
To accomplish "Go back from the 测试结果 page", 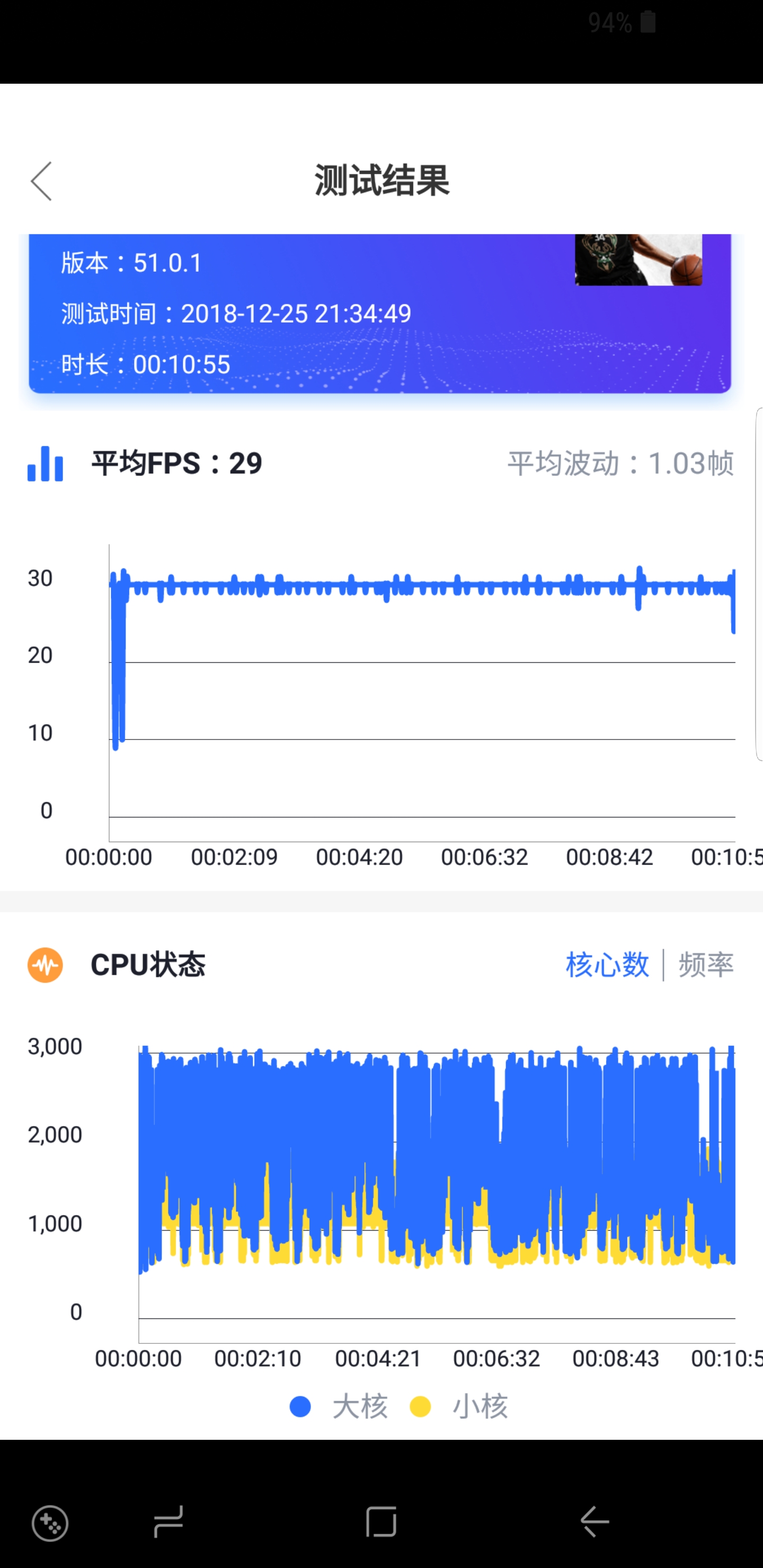I will click(x=41, y=181).
